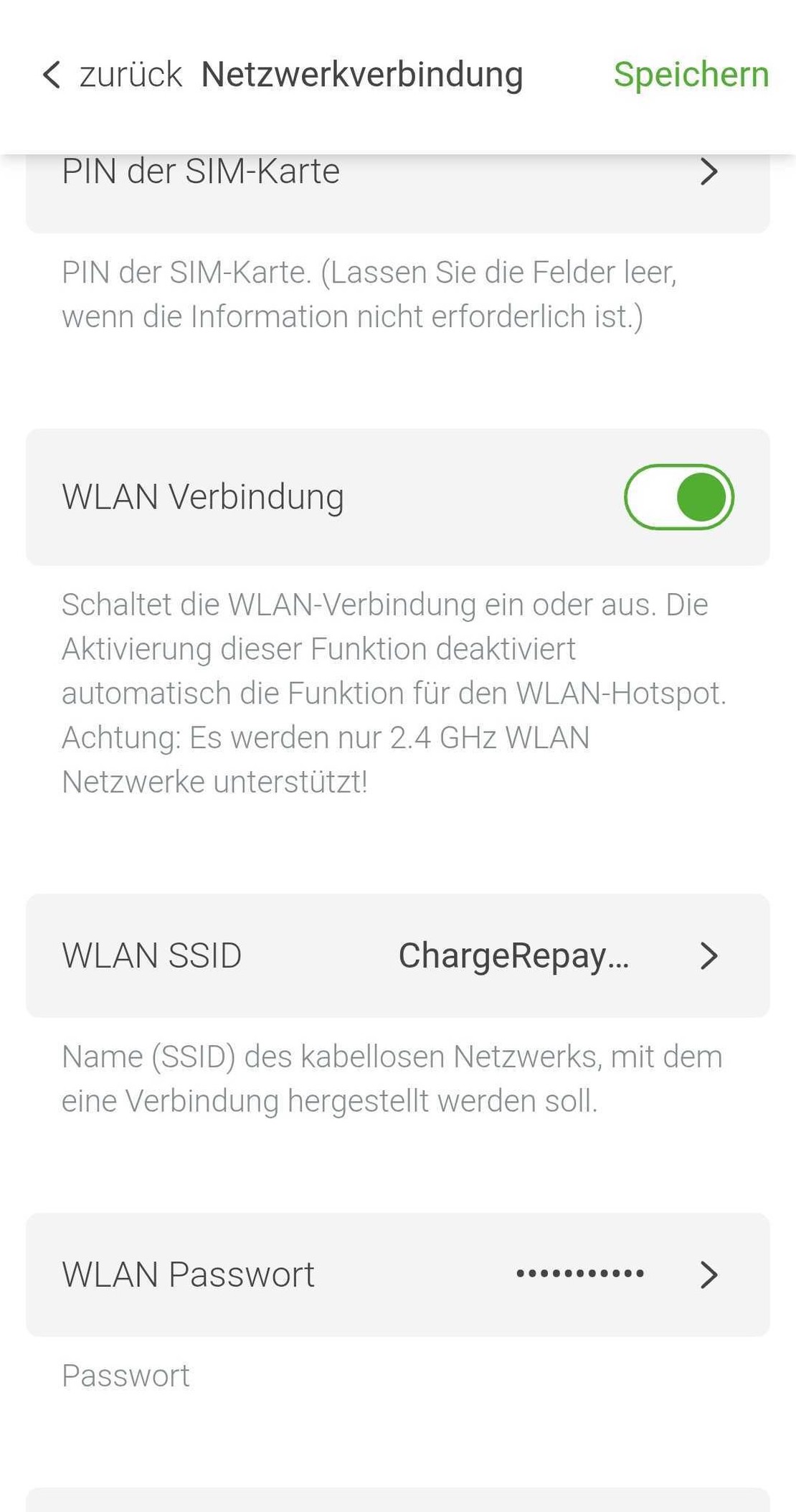796x1512 pixels.
Task: Edit the WLAN SSID network name
Action: click(397, 955)
